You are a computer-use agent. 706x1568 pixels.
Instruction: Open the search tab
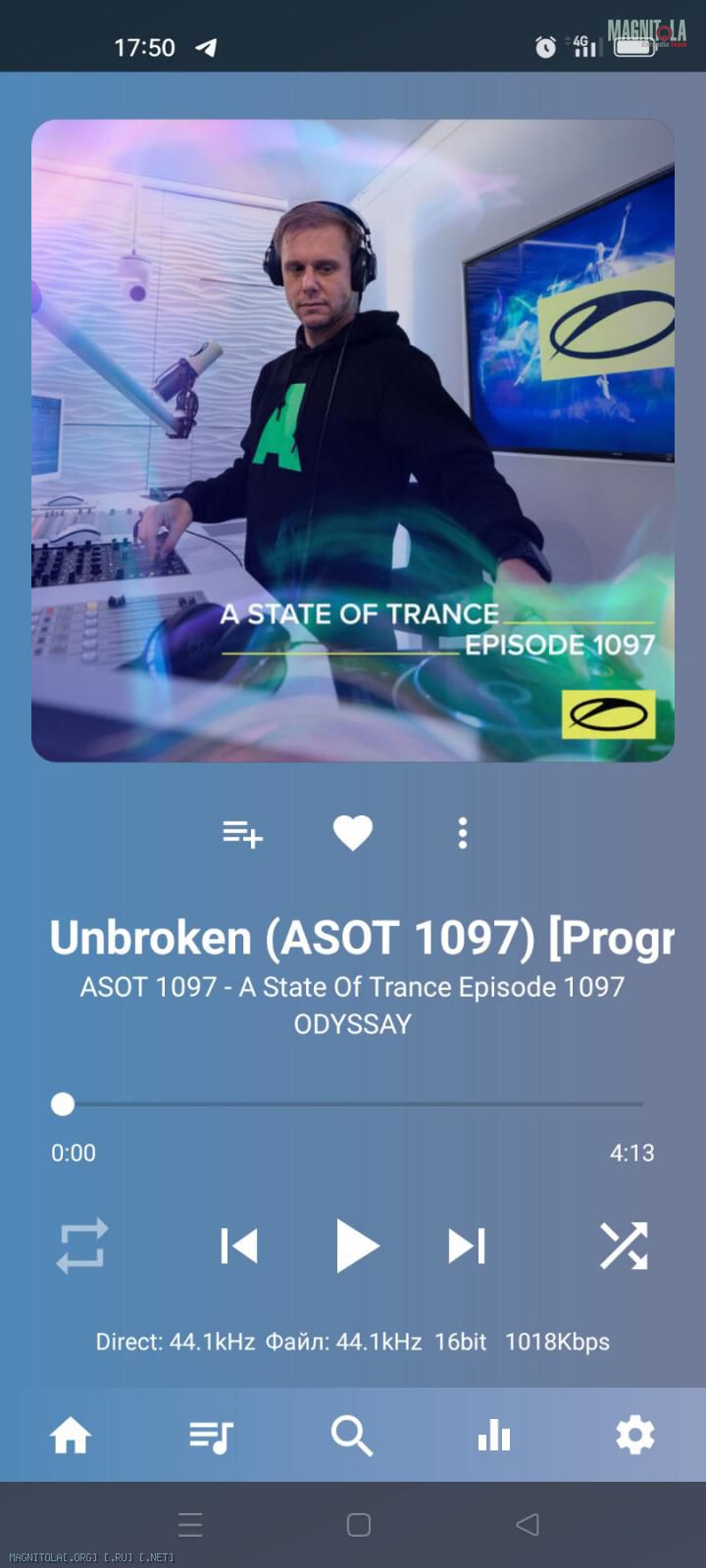coord(352,1436)
